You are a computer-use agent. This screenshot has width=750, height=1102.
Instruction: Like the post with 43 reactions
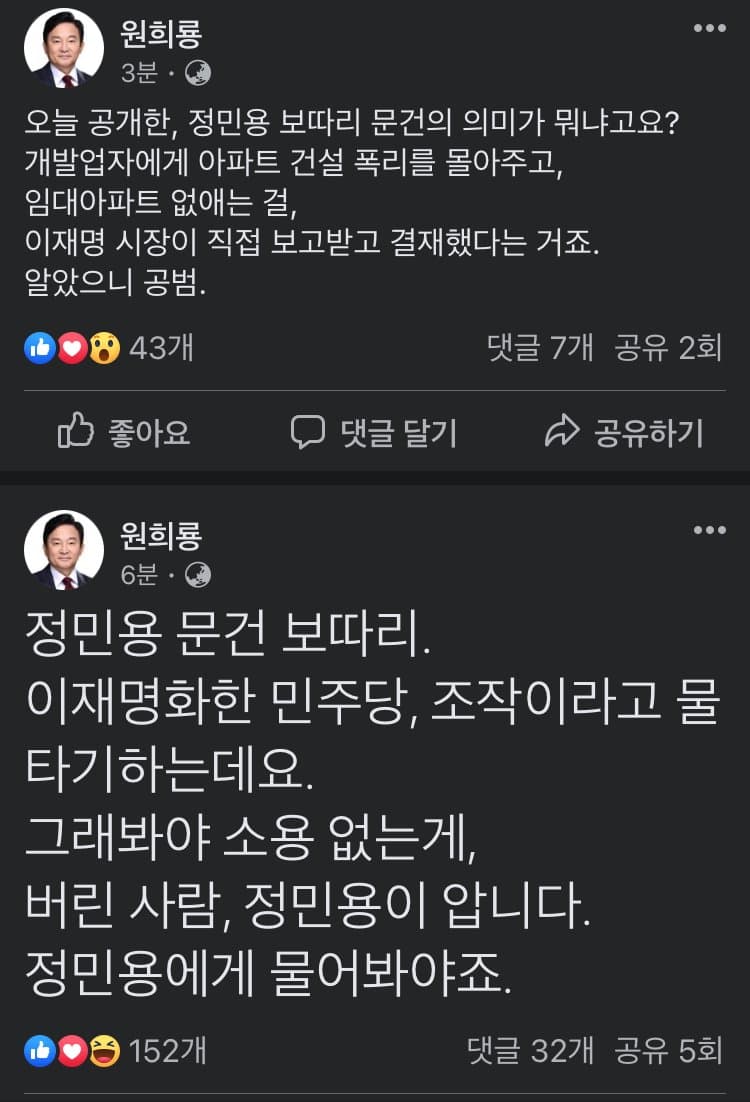click(124, 432)
